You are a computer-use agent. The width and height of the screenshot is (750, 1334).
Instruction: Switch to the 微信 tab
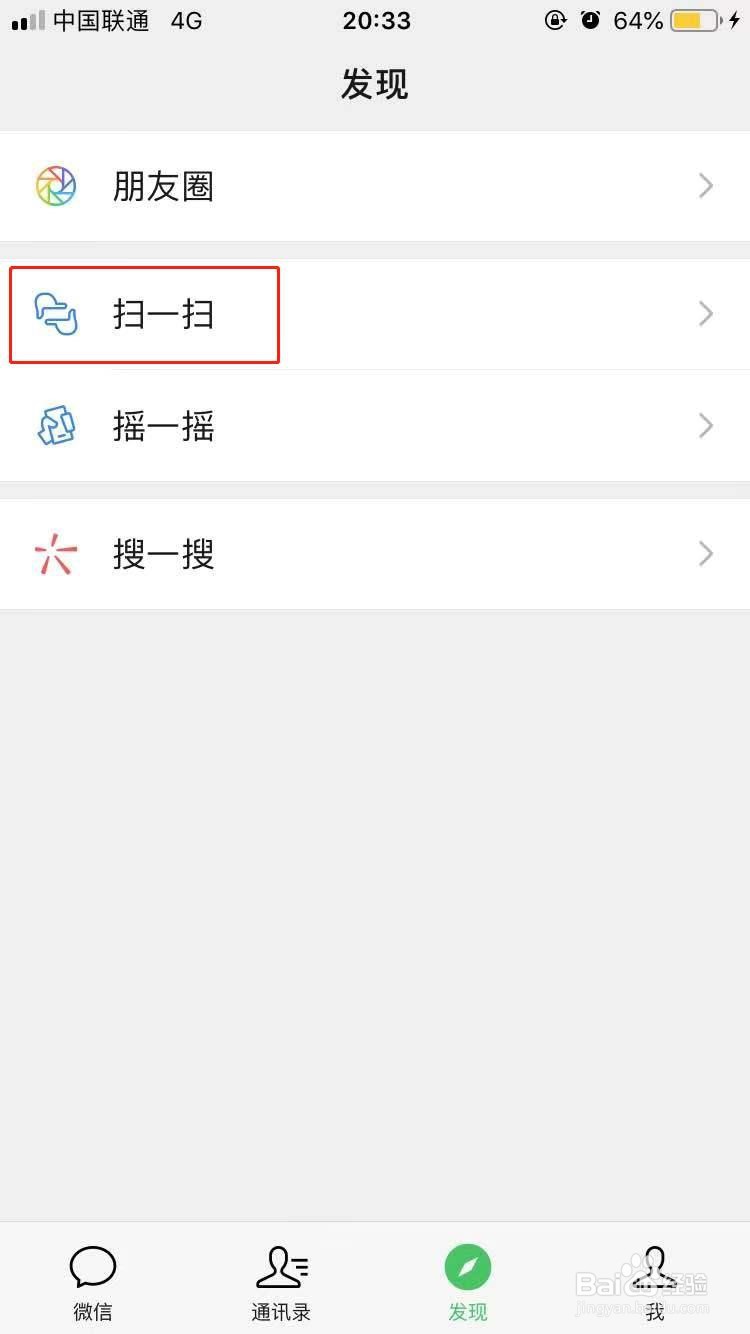coord(93,1285)
